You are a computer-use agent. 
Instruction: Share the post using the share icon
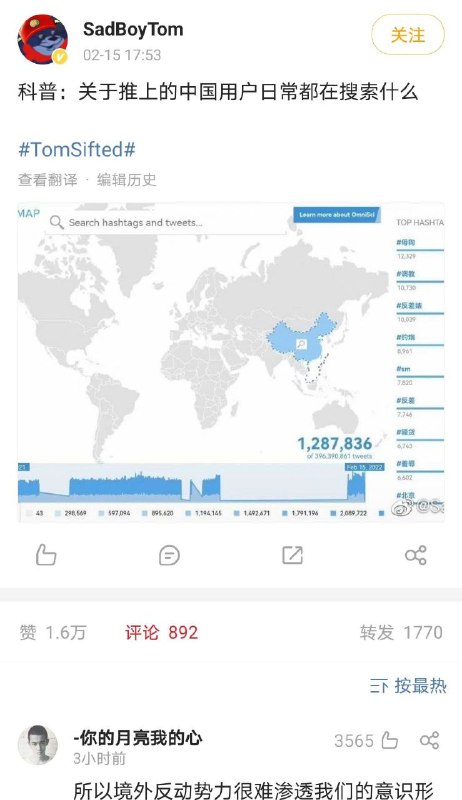(x=416, y=555)
